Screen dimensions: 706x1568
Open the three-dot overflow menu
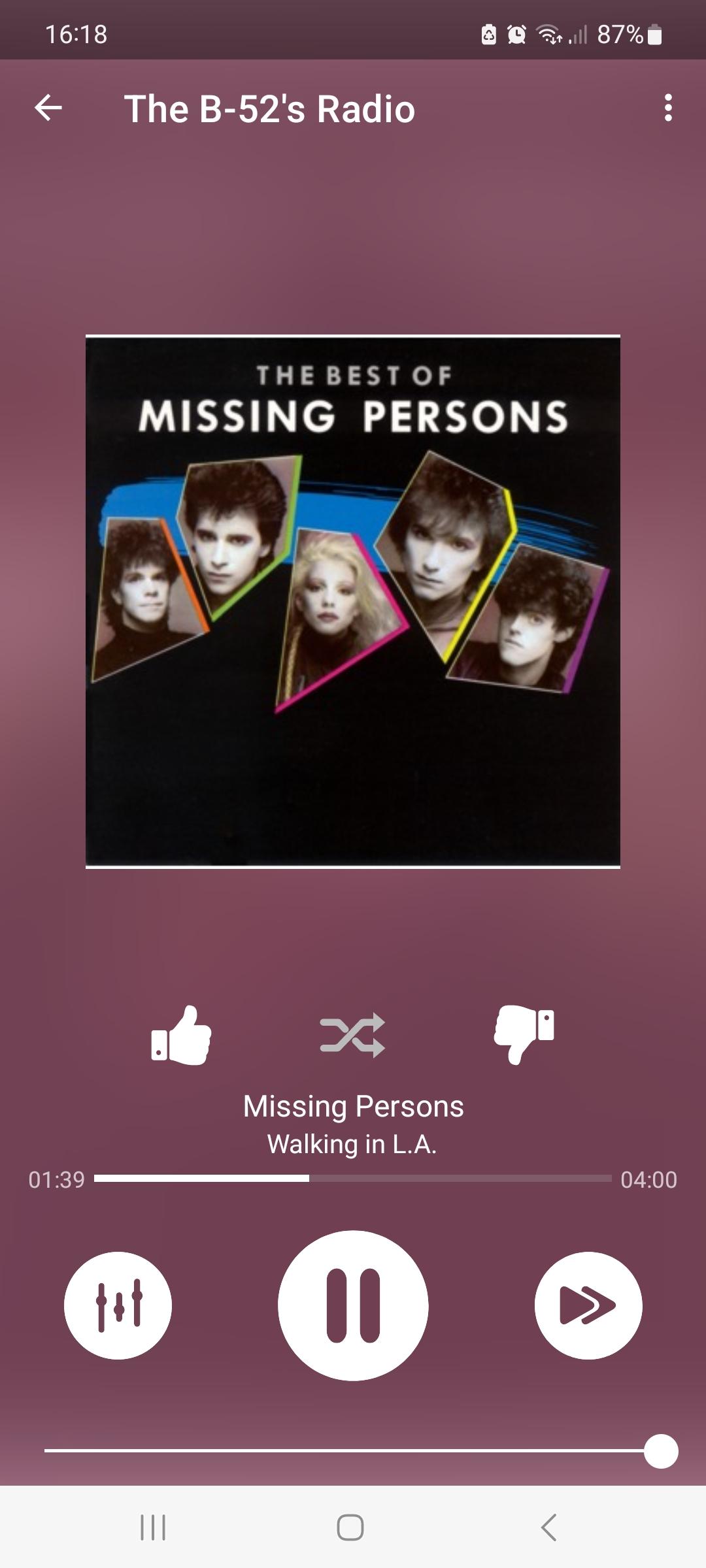point(667,108)
